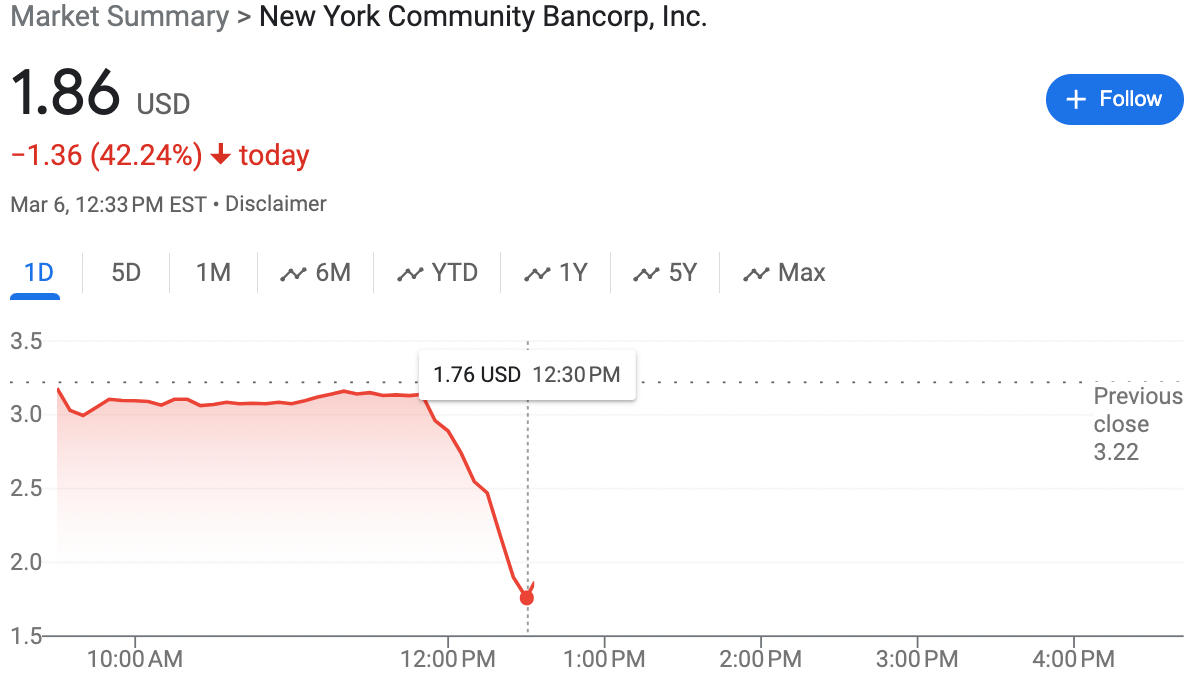
Task: Open the Disclaimer link
Action: [276, 204]
